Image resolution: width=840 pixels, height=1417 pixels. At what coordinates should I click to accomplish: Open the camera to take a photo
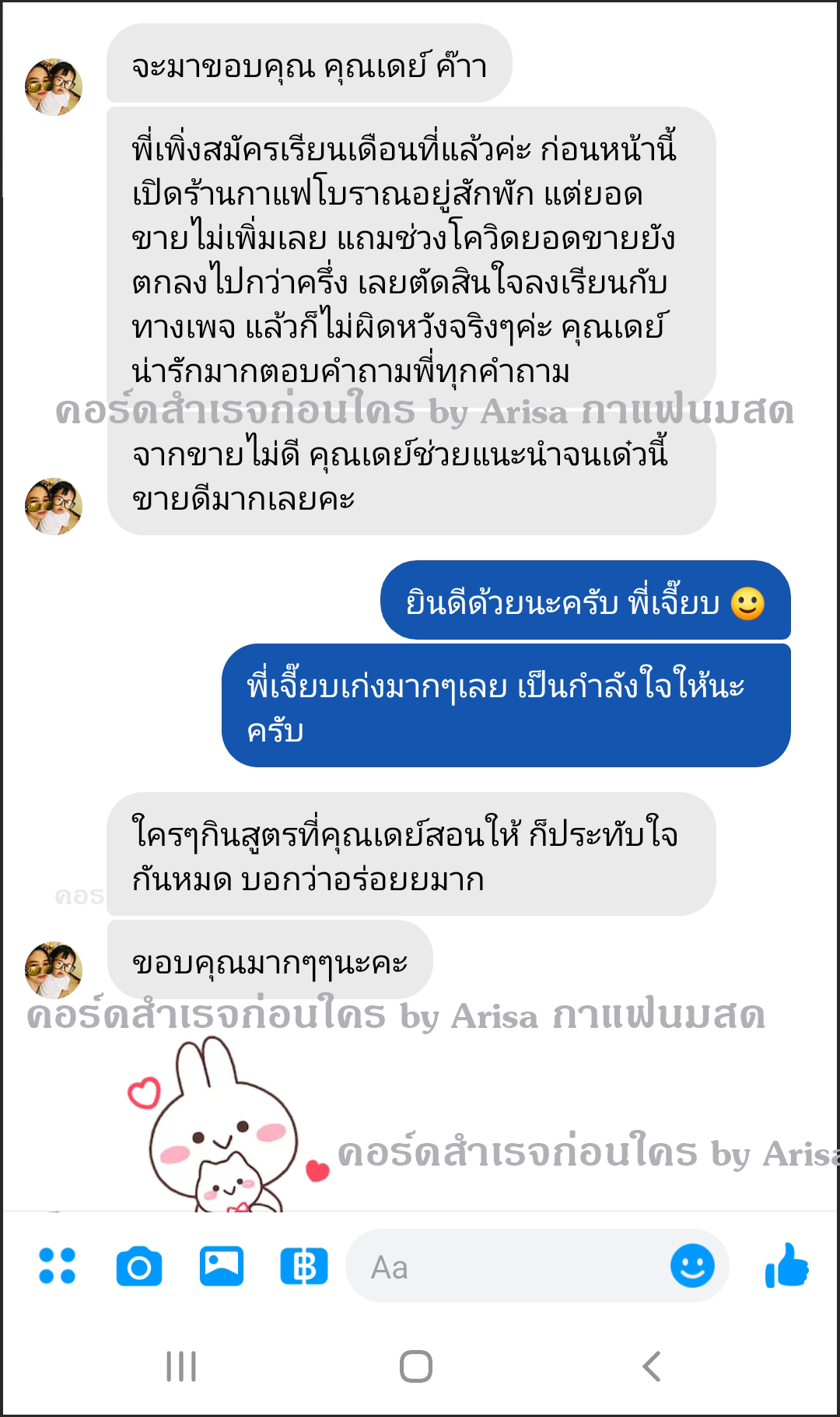pos(139,1266)
